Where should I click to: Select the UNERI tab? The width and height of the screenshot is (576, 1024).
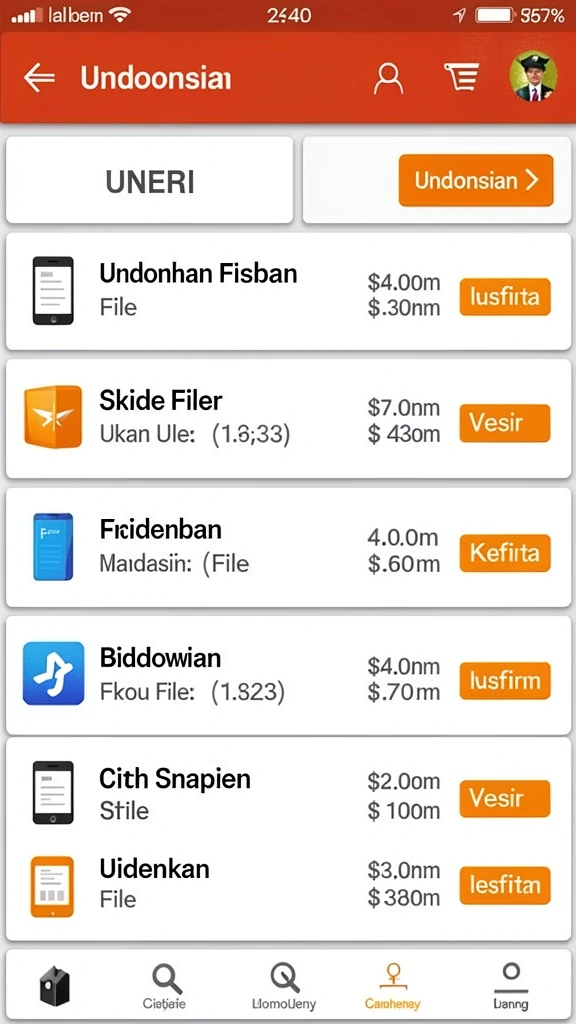(x=150, y=181)
